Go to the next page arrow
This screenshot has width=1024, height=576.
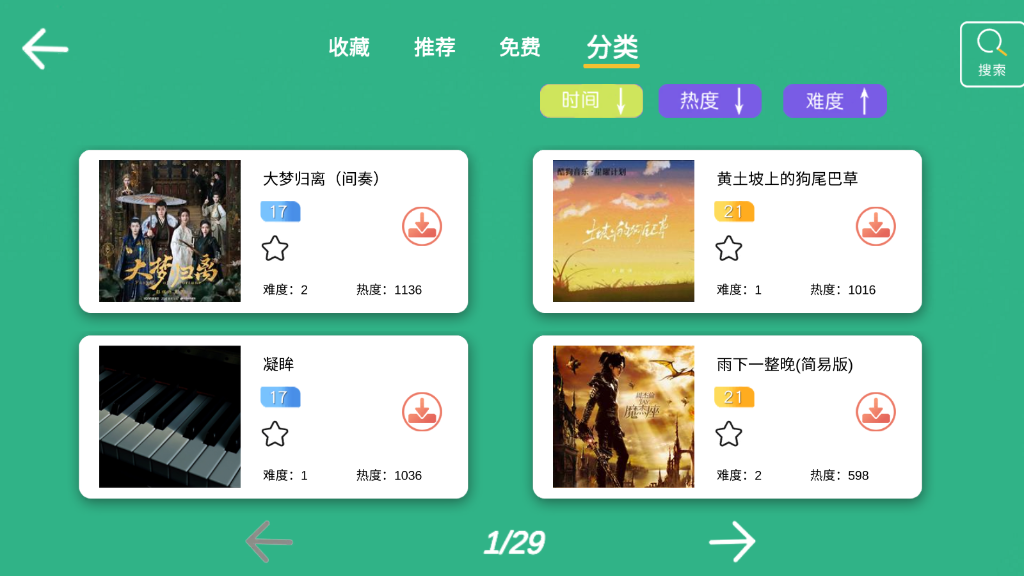732,541
